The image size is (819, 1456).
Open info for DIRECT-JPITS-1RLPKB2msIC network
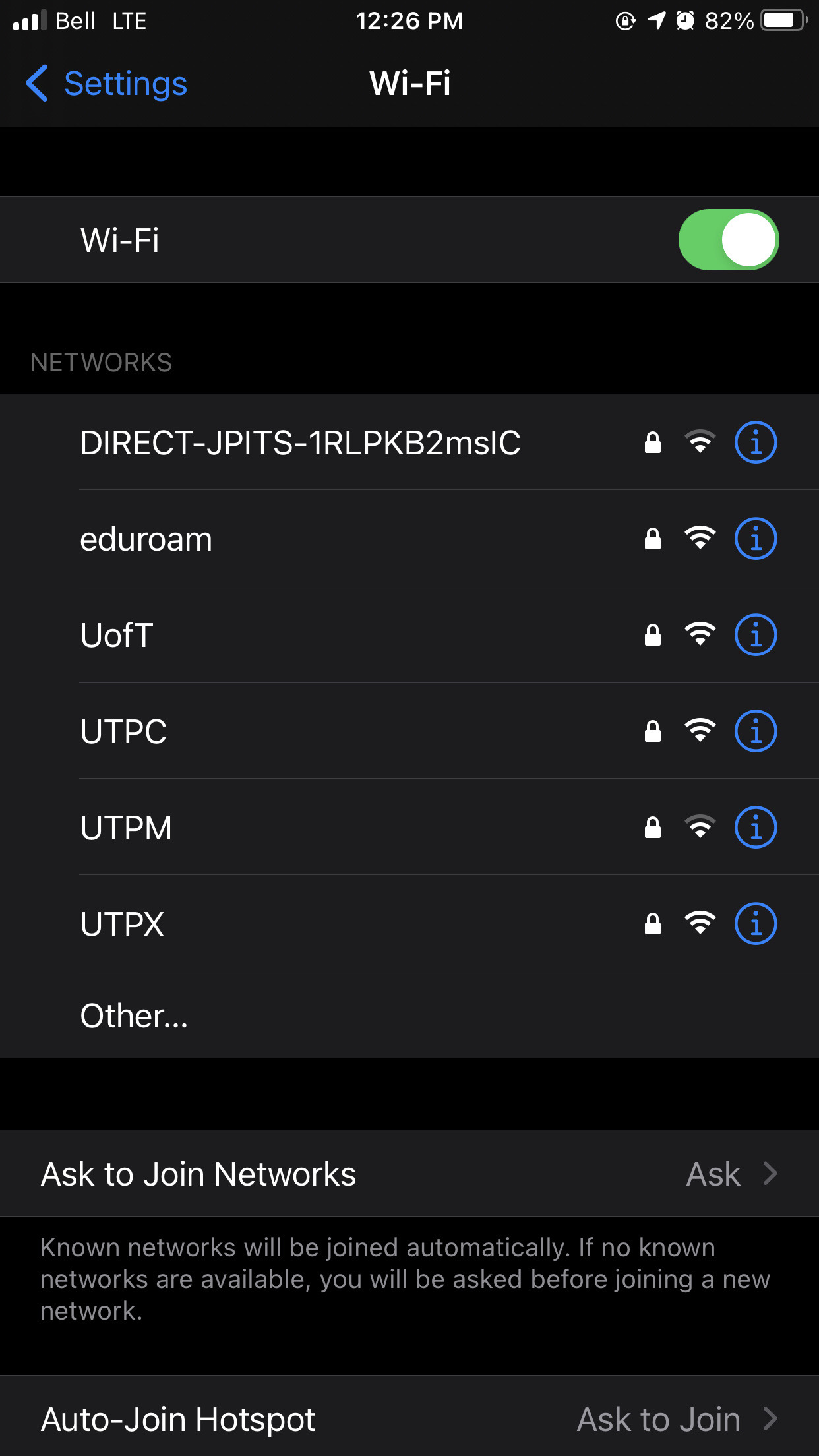(x=756, y=442)
